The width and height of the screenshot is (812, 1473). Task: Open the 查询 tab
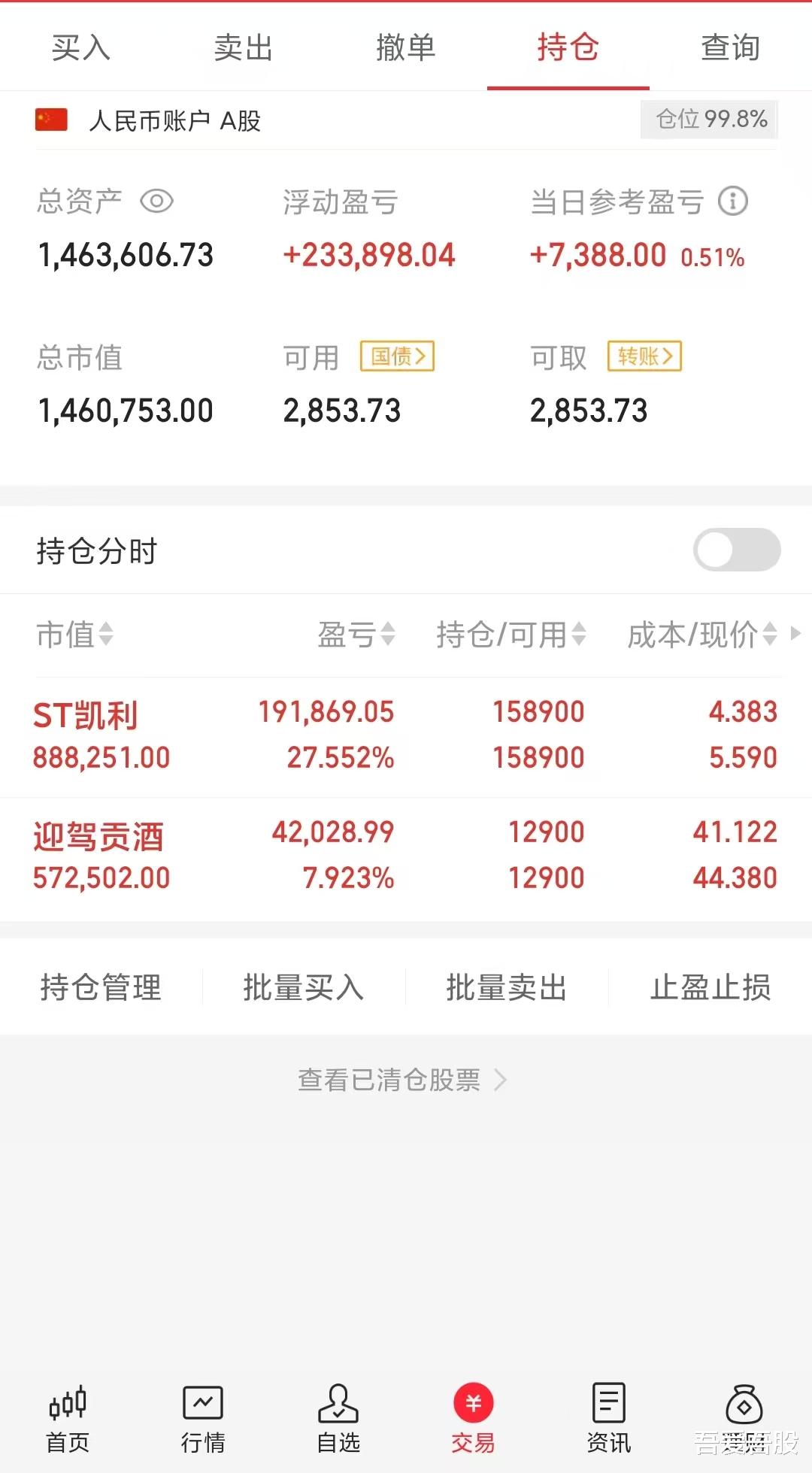coord(730,48)
